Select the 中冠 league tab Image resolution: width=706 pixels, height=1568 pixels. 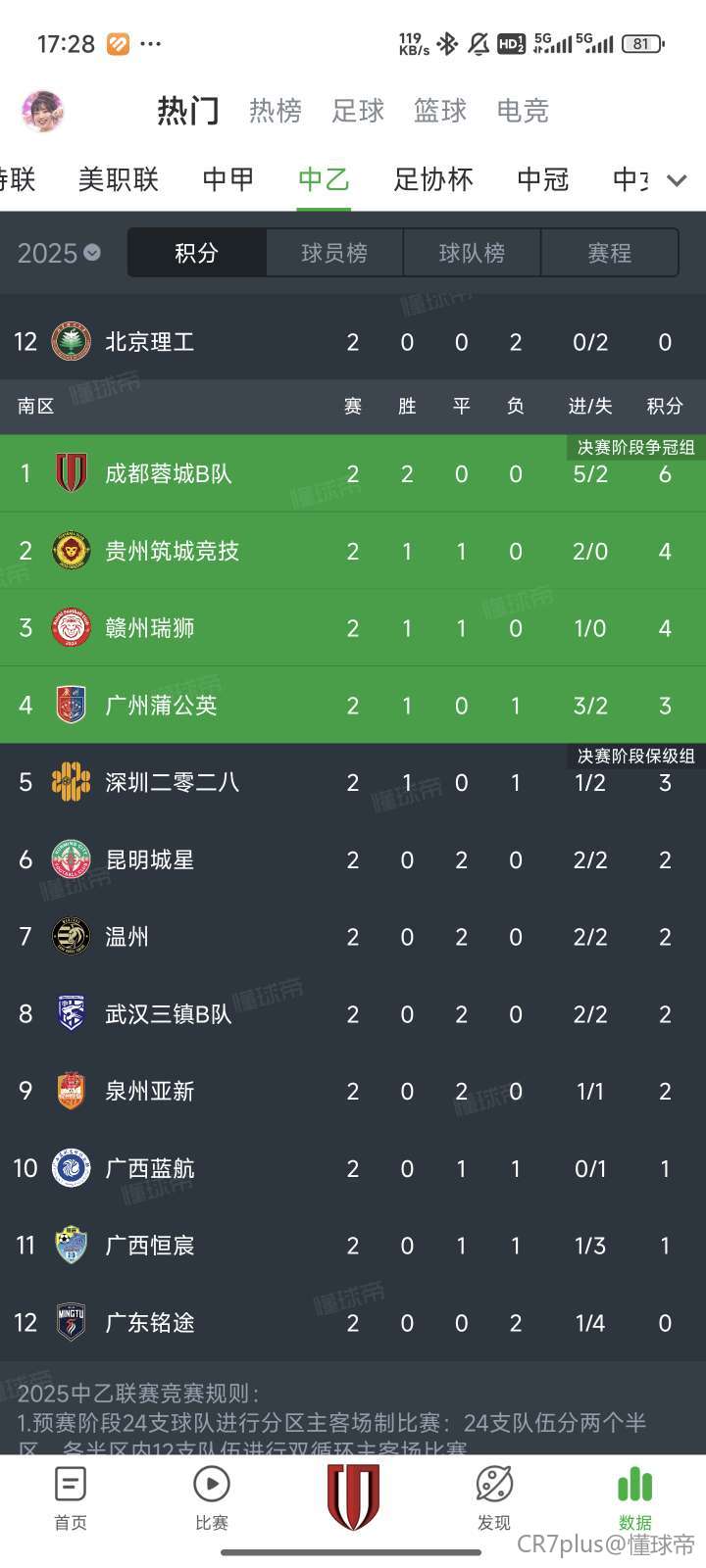(x=543, y=179)
